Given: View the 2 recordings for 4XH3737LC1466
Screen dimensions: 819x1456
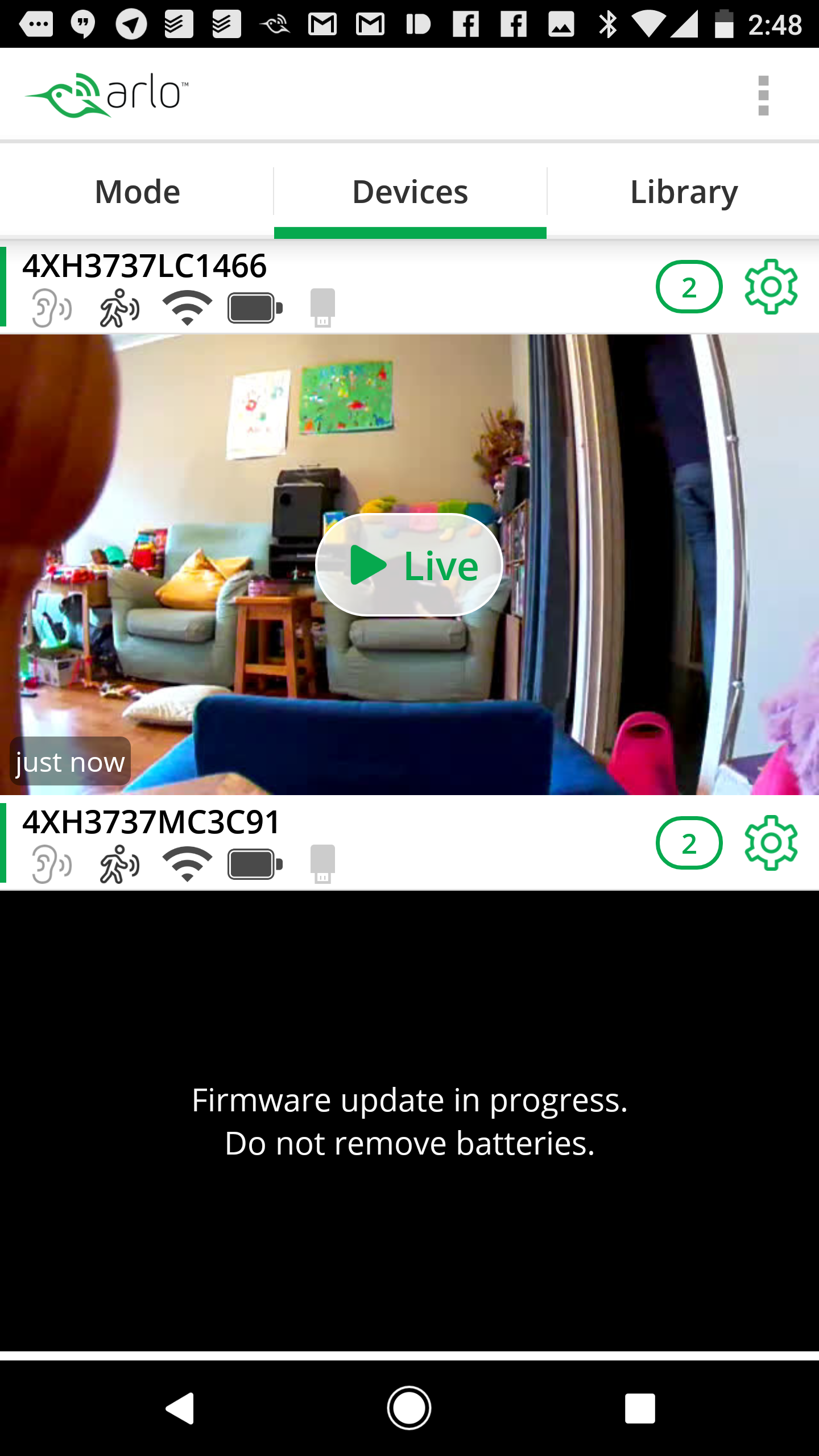Looking at the screenshot, I should 689,287.
